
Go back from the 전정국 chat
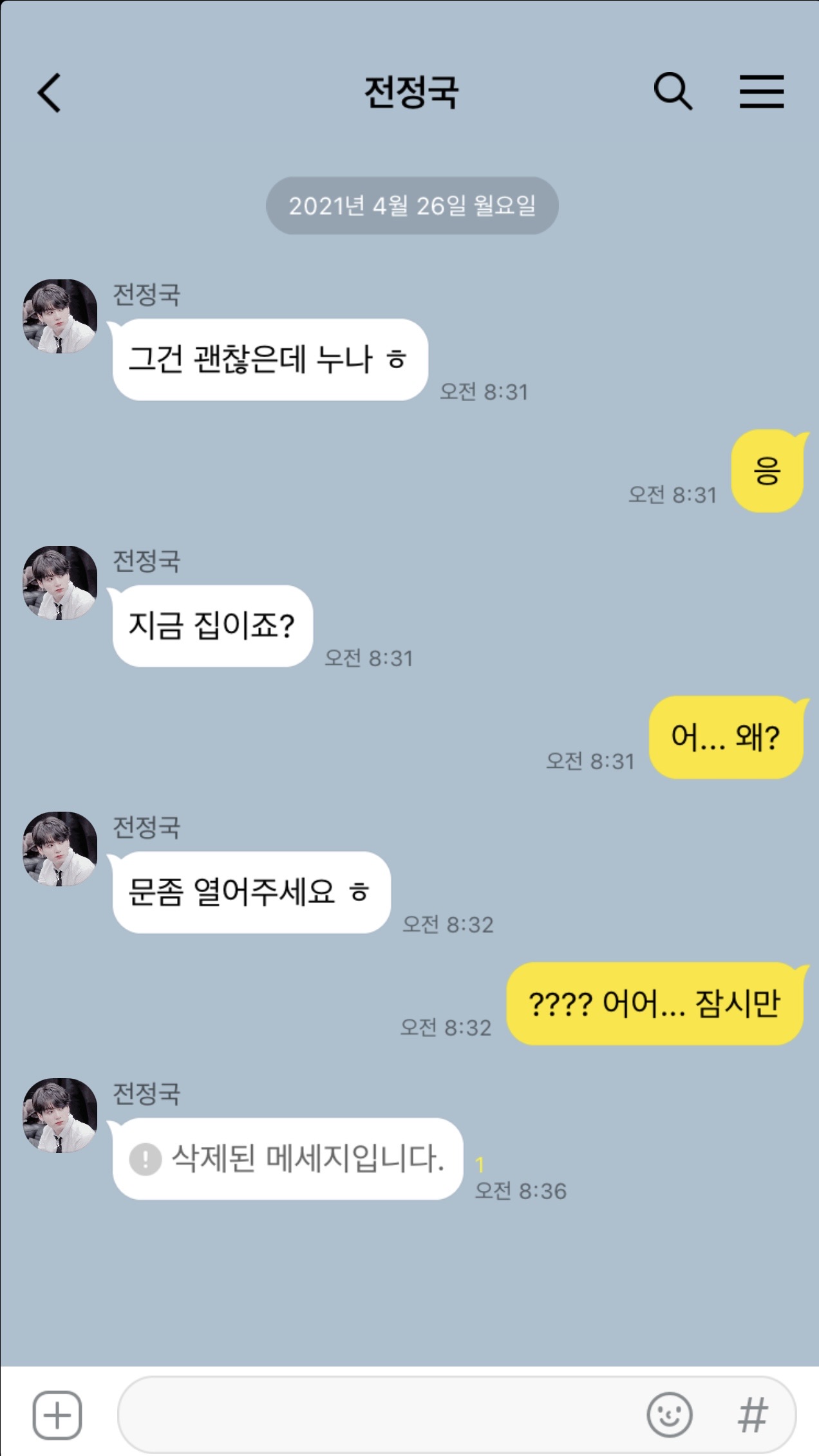pos(50,93)
